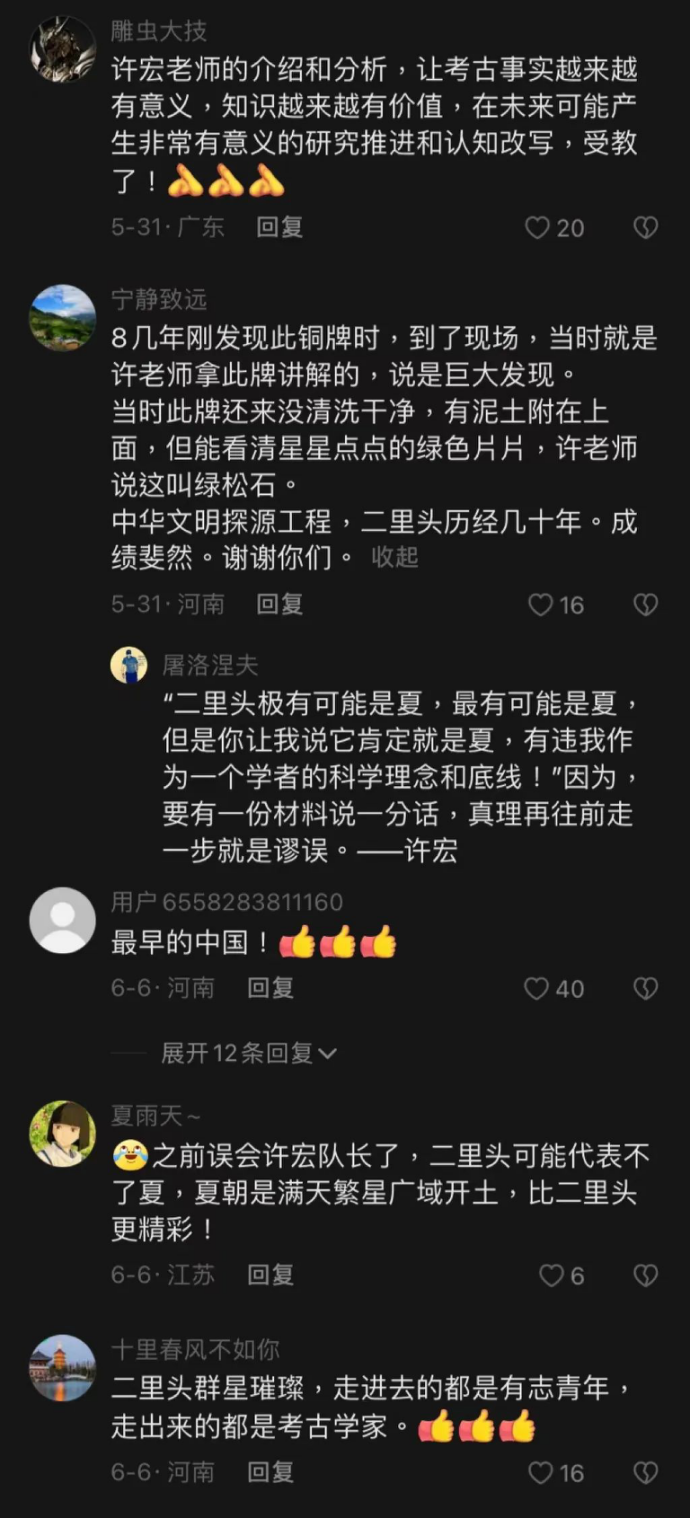
Task: Open 十里春风不如你's avatar
Action: pyautogui.click(x=63, y=1368)
